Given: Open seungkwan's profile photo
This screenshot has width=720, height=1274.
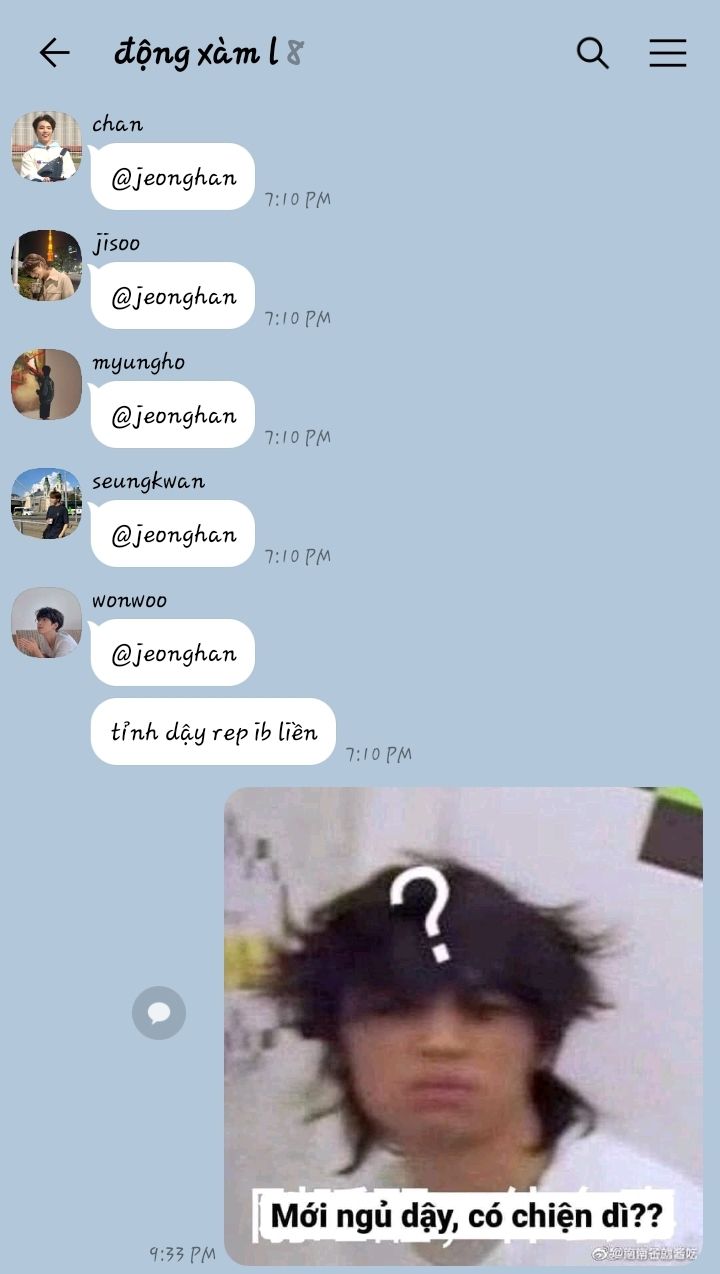Looking at the screenshot, I should tap(46, 503).
